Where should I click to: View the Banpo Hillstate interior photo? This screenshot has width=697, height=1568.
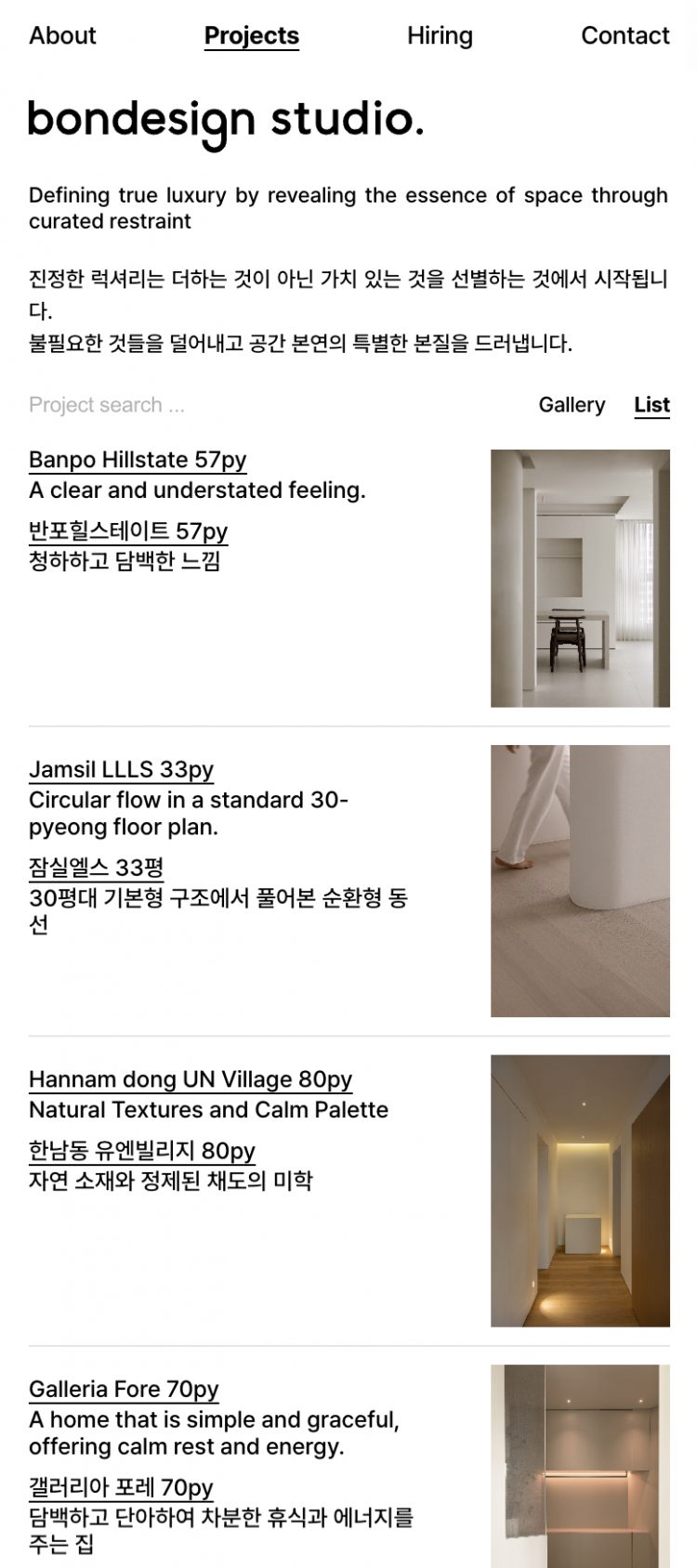click(x=580, y=578)
